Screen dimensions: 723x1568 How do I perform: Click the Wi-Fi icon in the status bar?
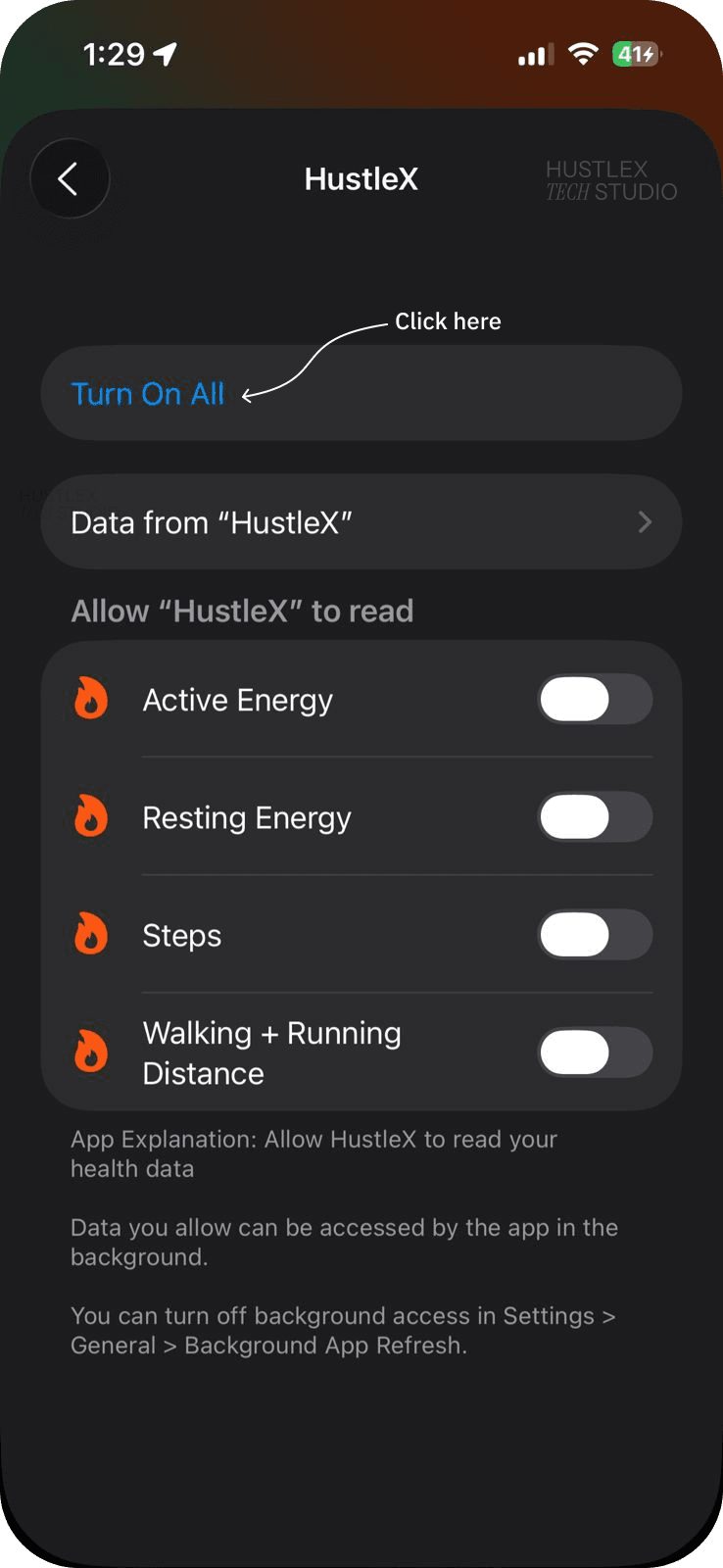coord(581,54)
